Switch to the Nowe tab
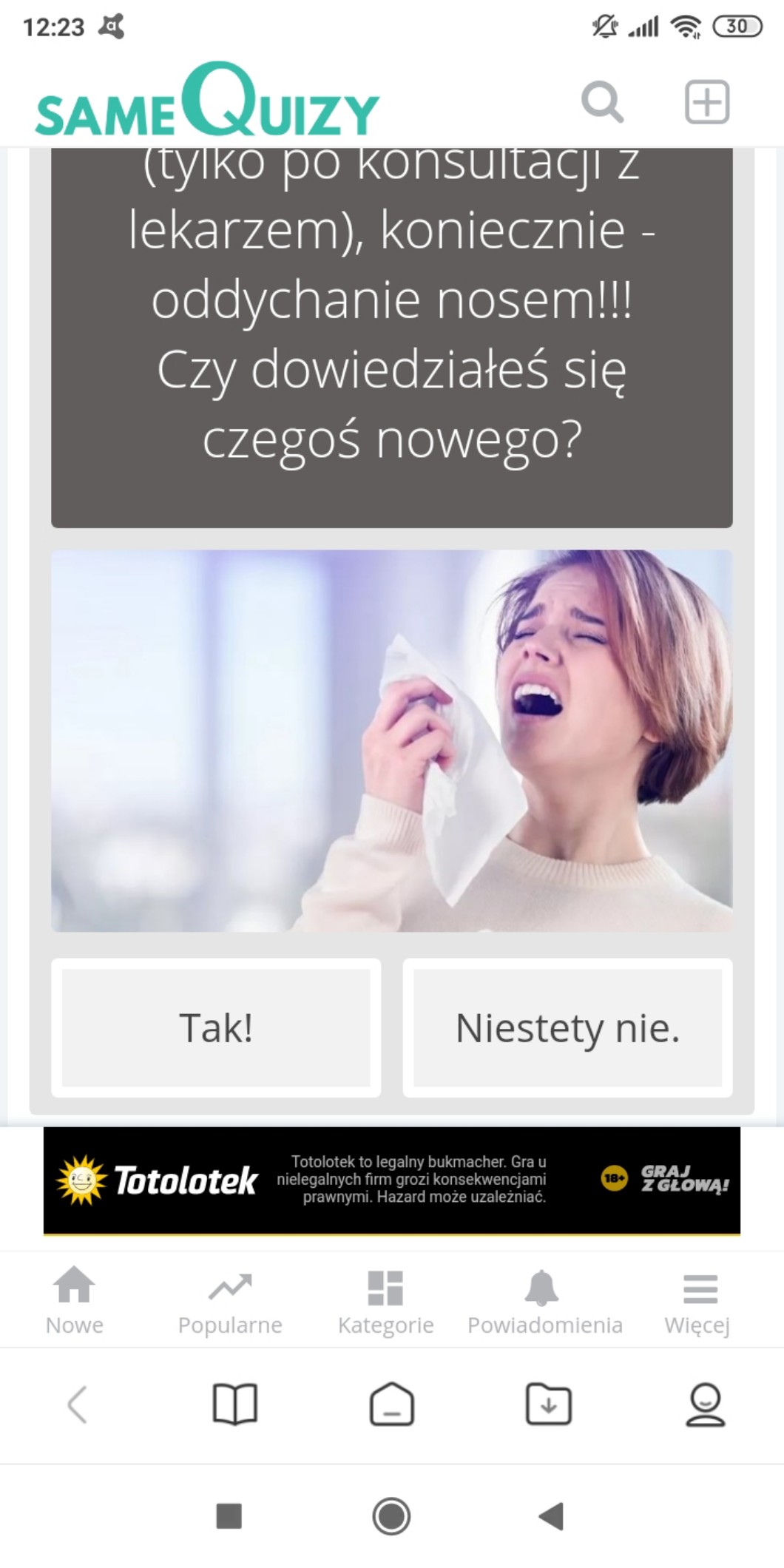This screenshot has height=1568, width=784. pyautogui.click(x=75, y=1301)
